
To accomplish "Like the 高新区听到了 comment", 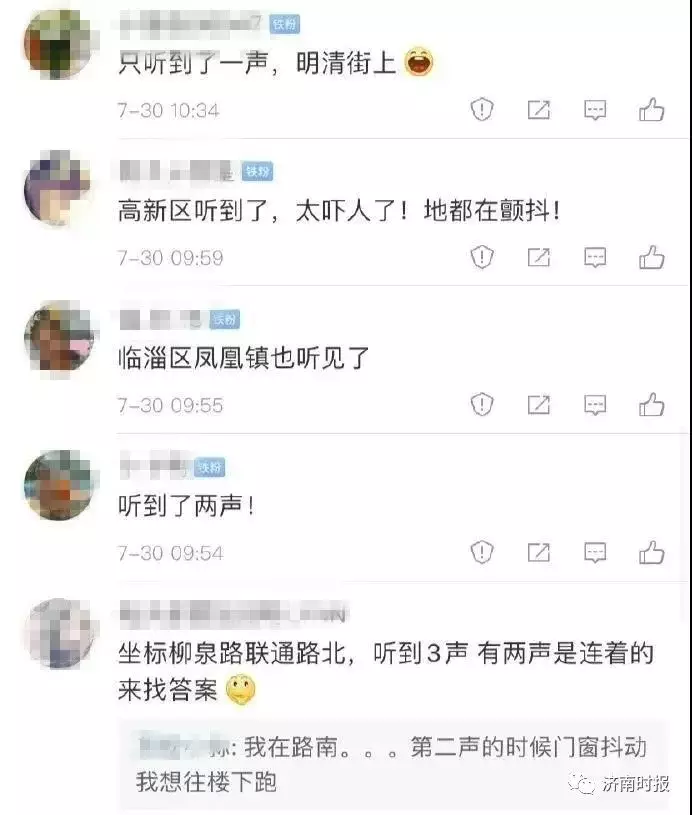I will pos(652,258).
